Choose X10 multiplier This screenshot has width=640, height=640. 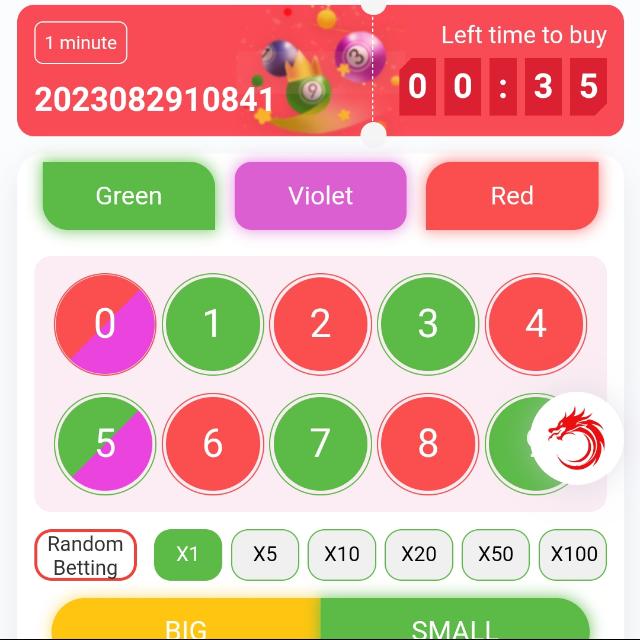pyautogui.click(x=342, y=554)
